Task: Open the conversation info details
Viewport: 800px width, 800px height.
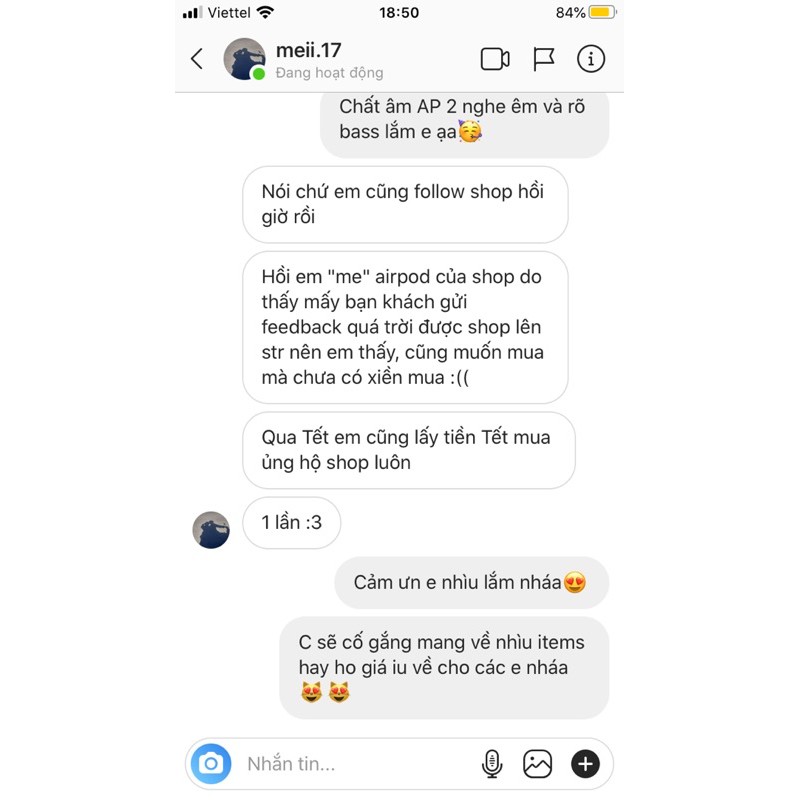Action: 591,59
